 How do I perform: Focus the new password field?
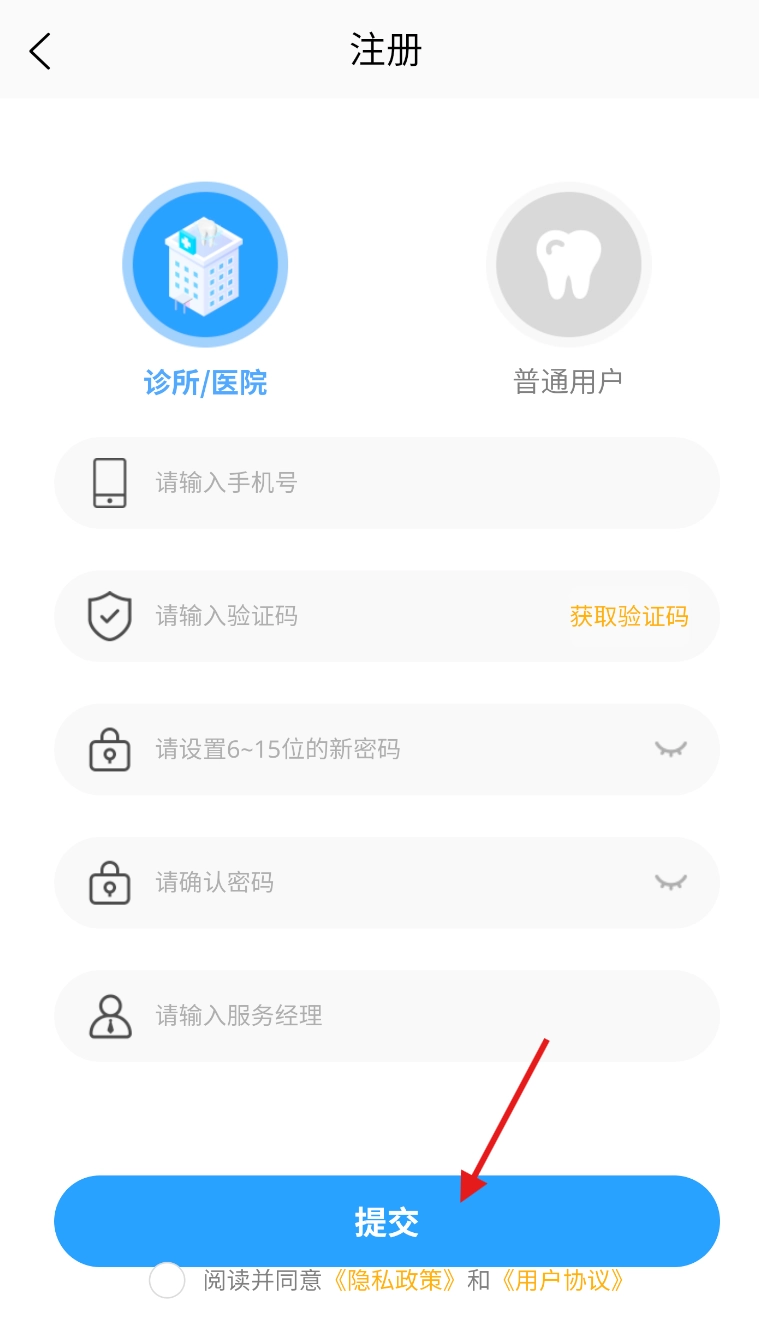click(x=380, y=749)
